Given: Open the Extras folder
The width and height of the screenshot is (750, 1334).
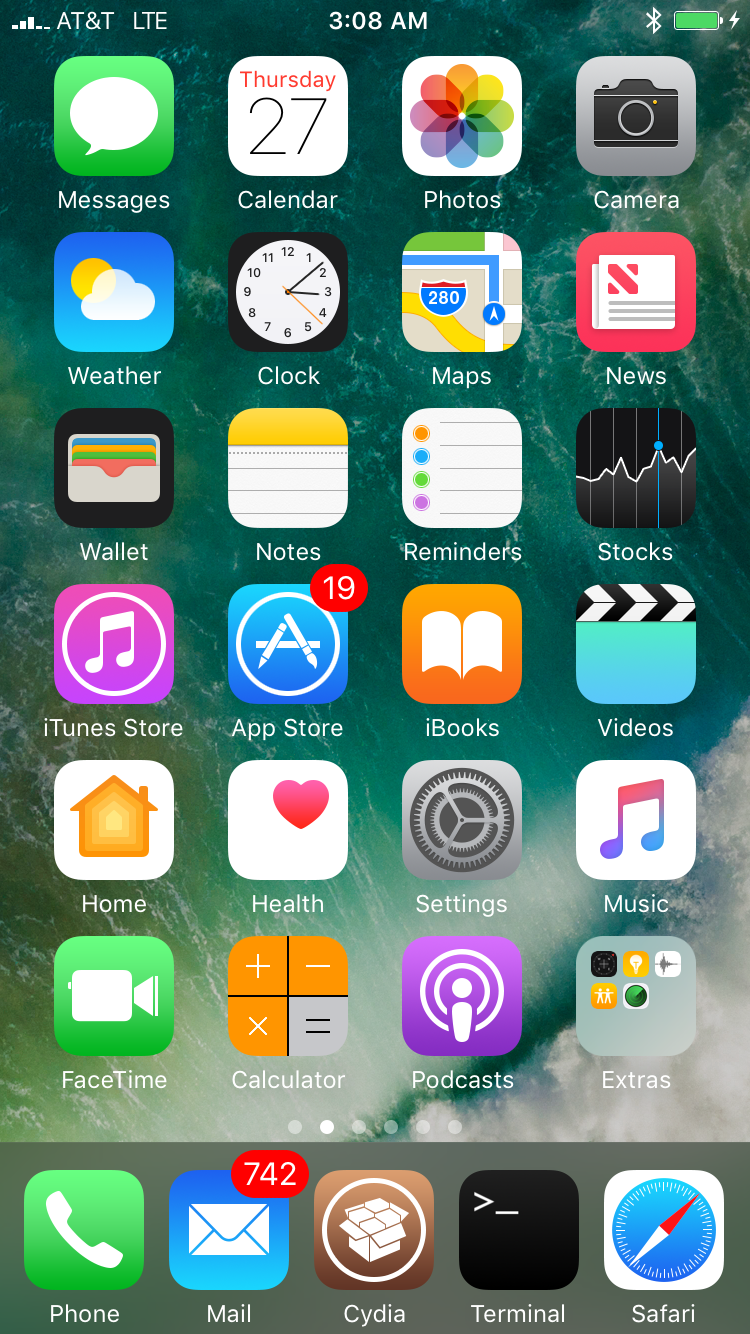Looking at the screenshot, I should tap(636, 996).
